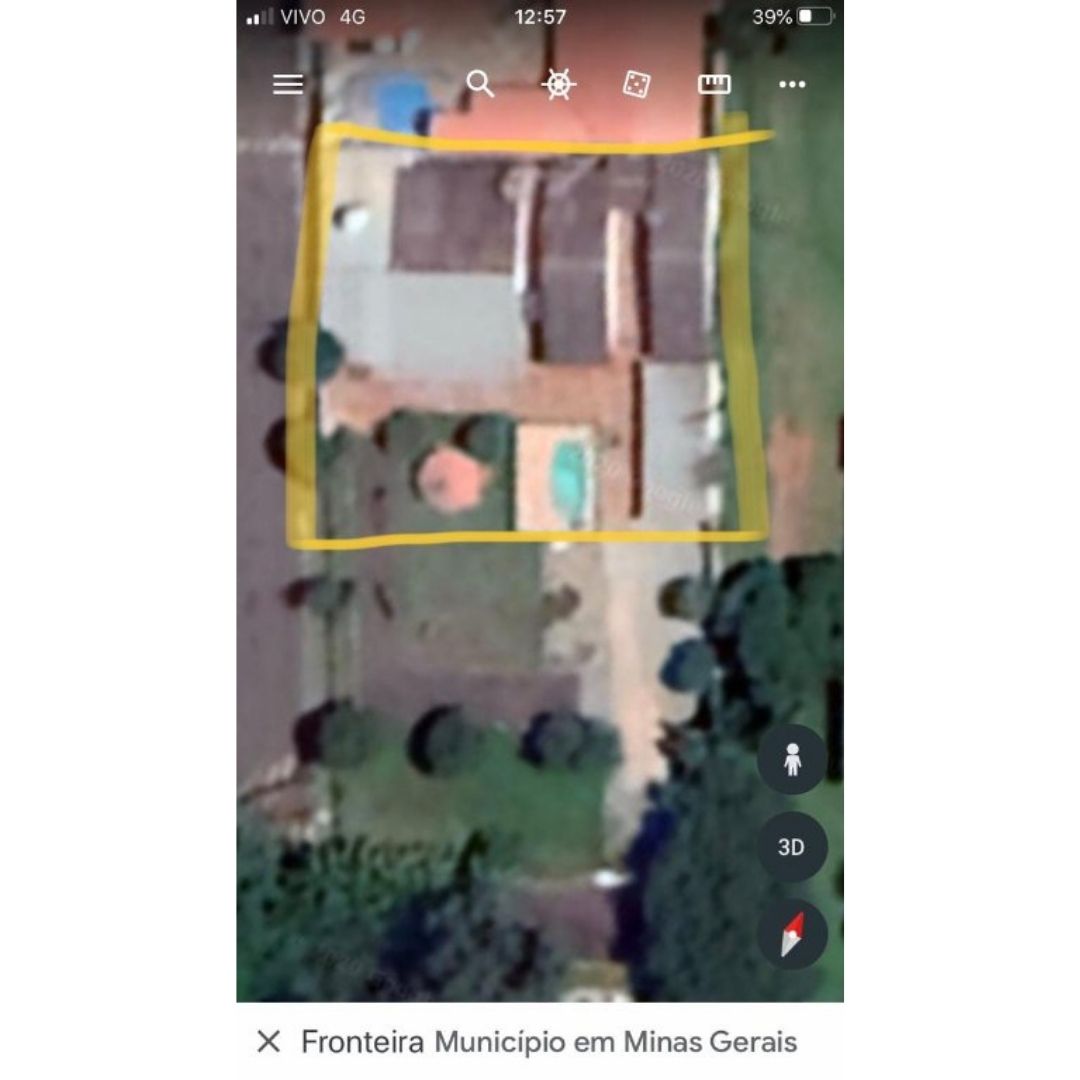Open Fronteira Município em Minas Gerais details
This screenshot has height=1080, width=1080.
[x=548, y=1042]
